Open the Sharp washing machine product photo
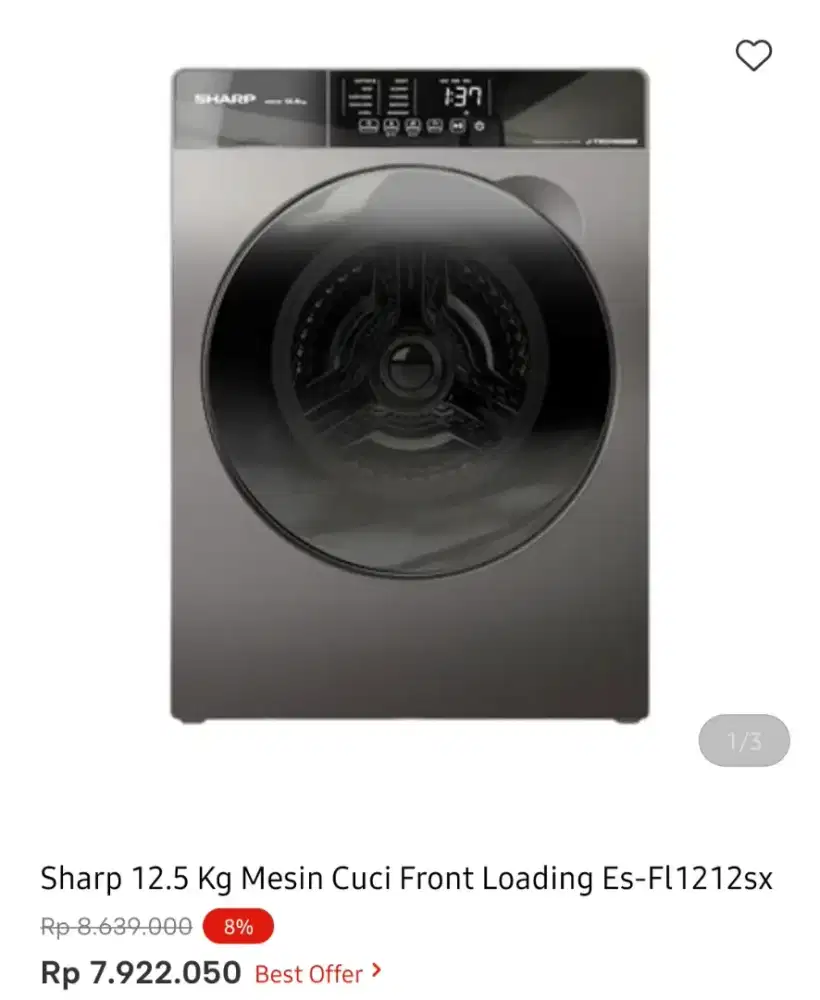 409,395
